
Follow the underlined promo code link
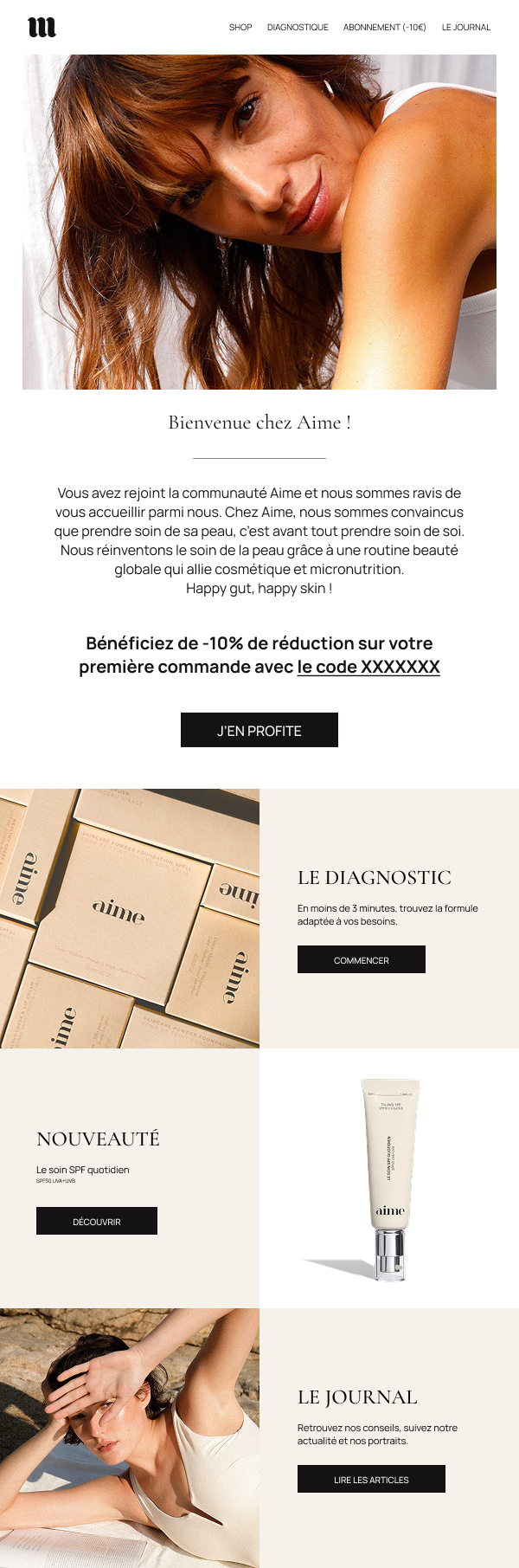(x=368, y=667)
